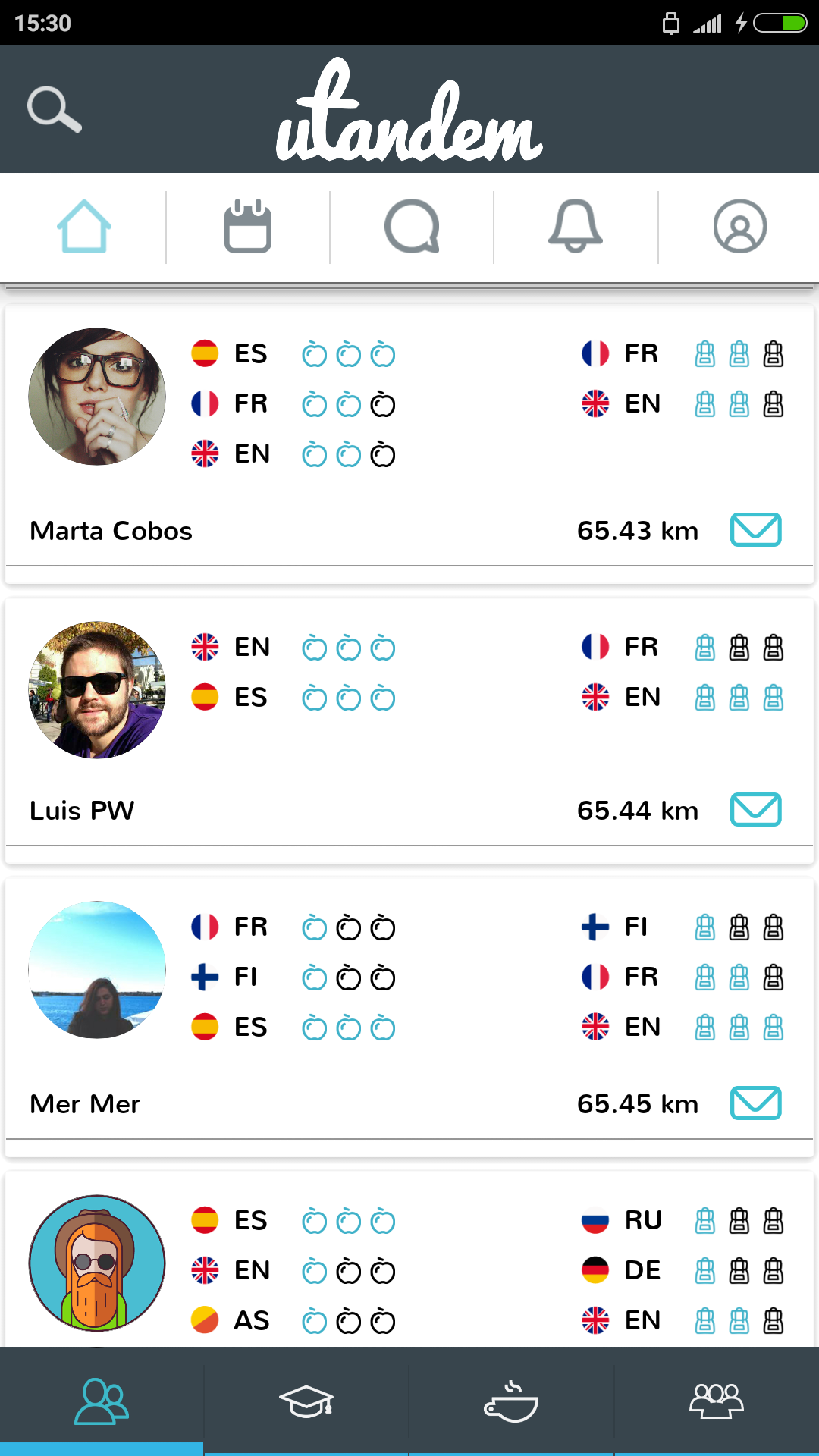
Task: Open the chat messages tab
Action: [412, 226]
